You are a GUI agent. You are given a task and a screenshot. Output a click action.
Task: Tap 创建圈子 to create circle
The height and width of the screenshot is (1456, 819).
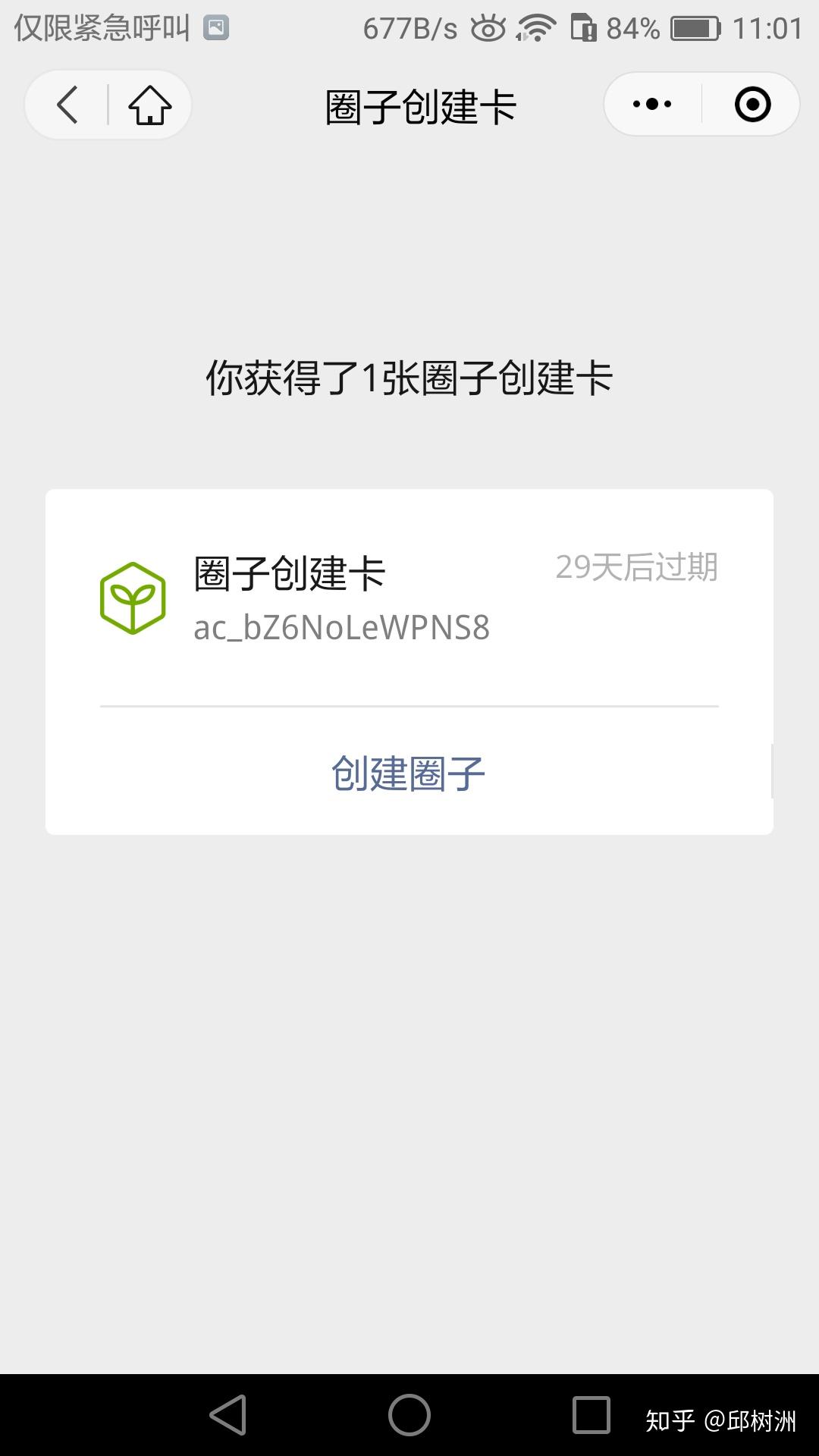(x=409, y=773)
